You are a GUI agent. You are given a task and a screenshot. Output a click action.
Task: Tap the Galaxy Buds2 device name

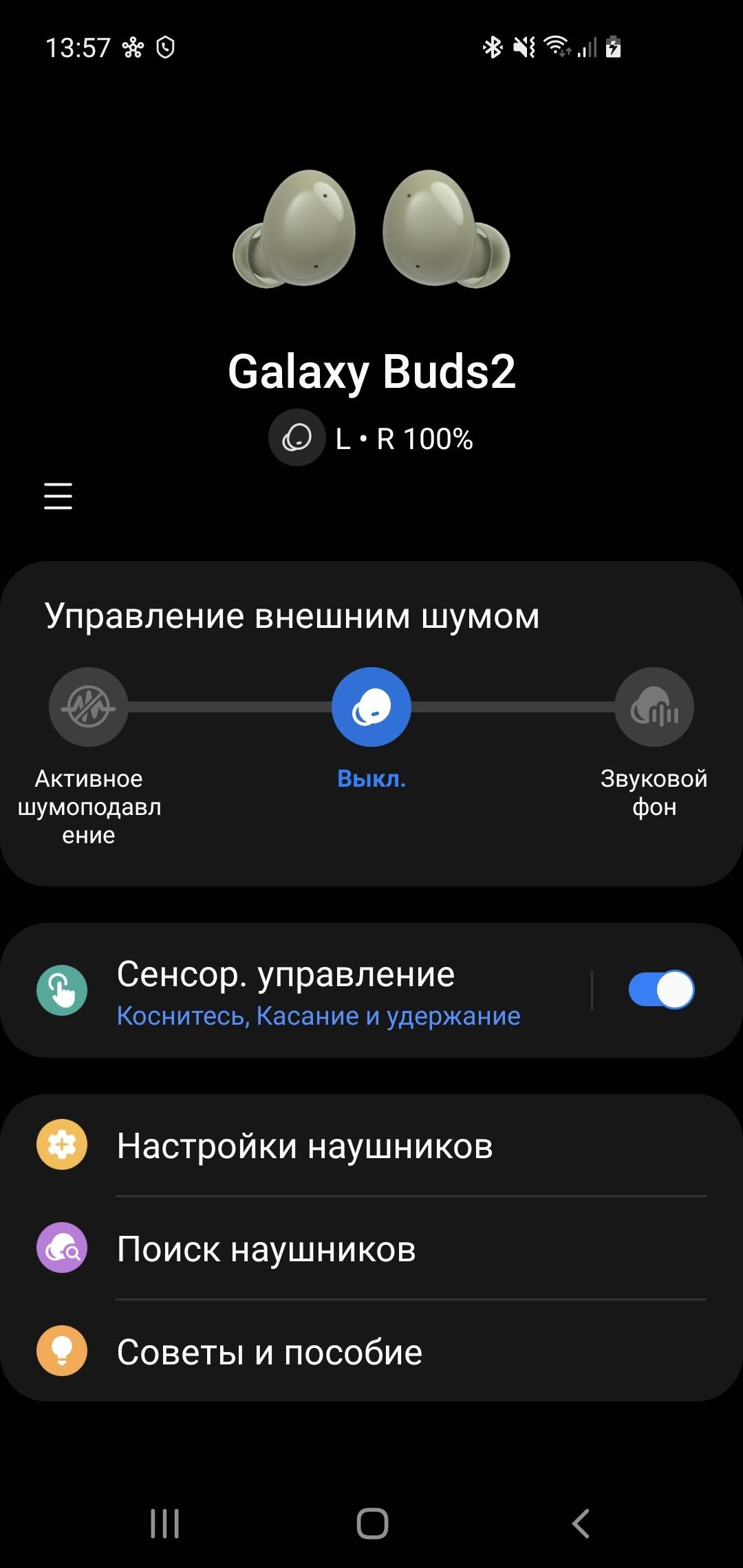(x=371, y=371)
